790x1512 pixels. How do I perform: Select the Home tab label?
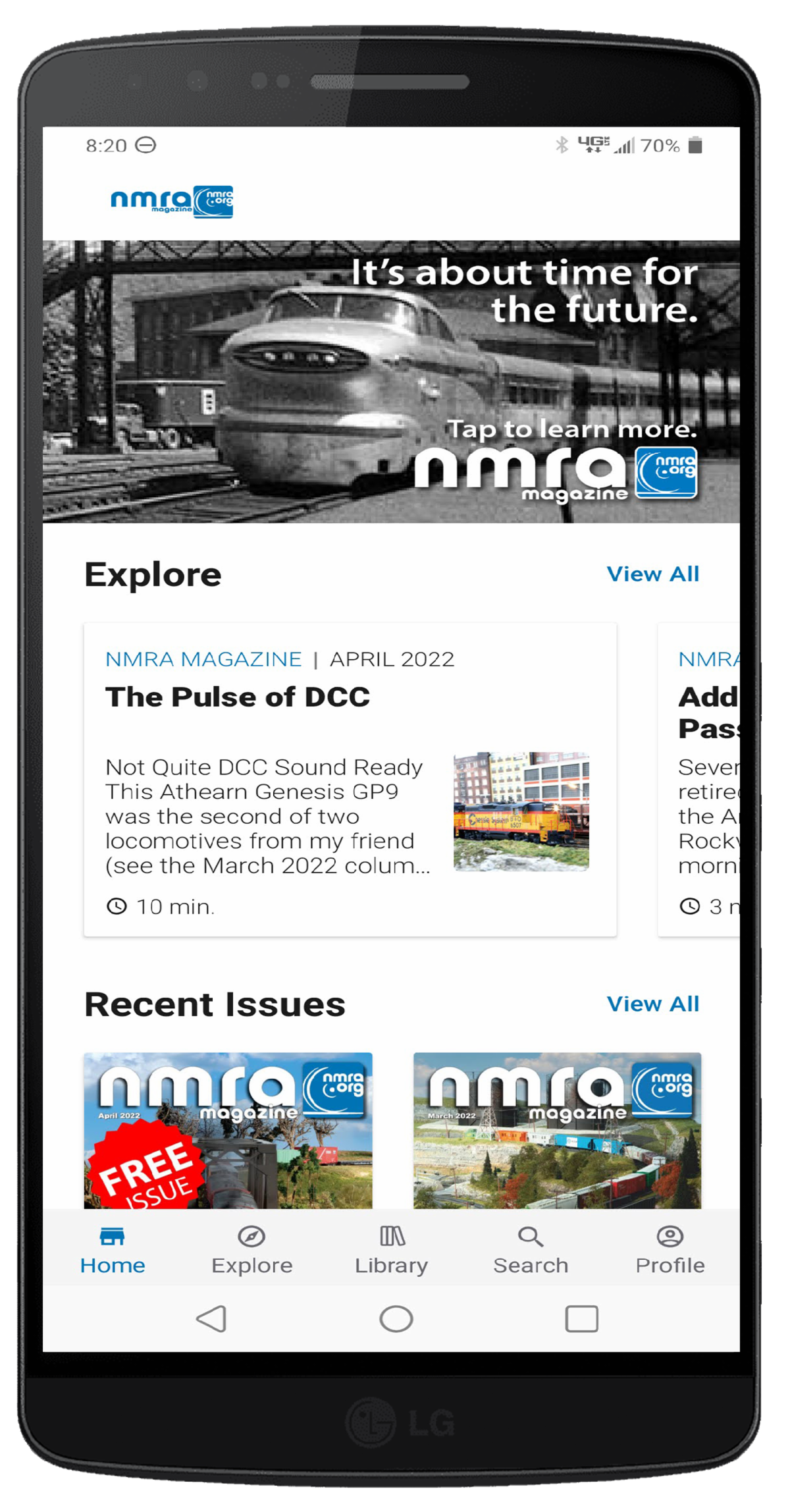coord(112,1264)
